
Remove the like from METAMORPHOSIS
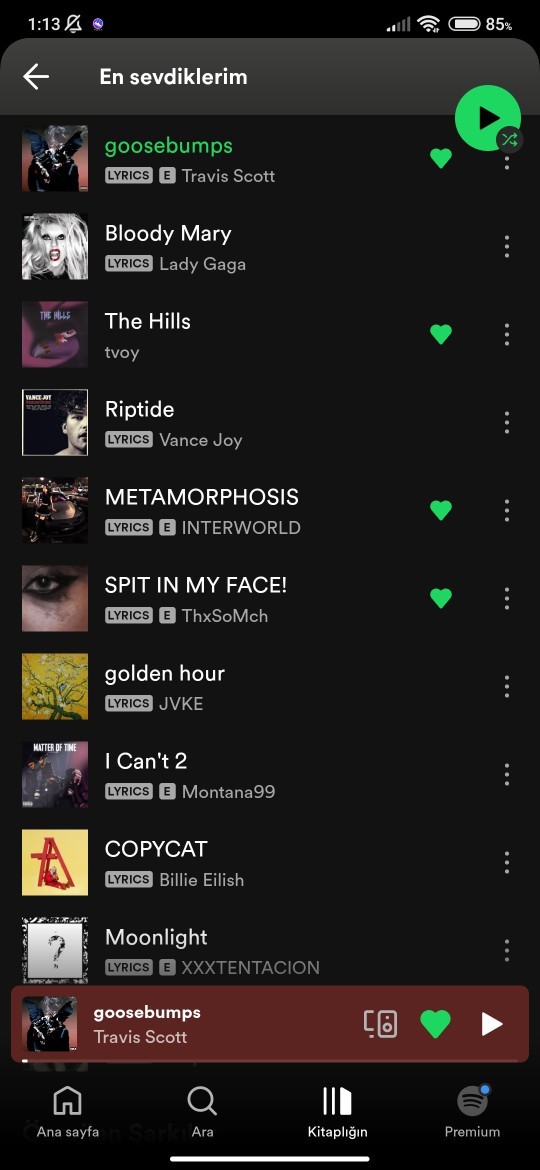click(441, 510)
